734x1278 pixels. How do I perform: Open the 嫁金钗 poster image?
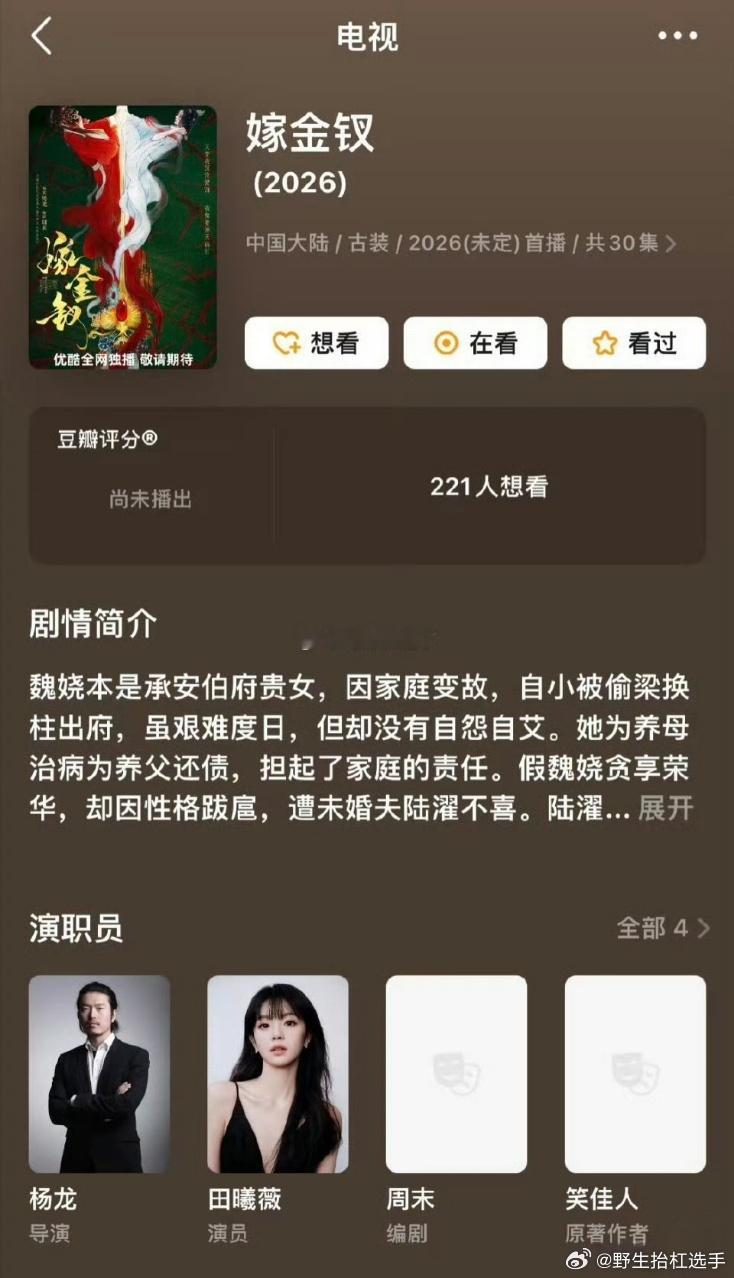122,237
